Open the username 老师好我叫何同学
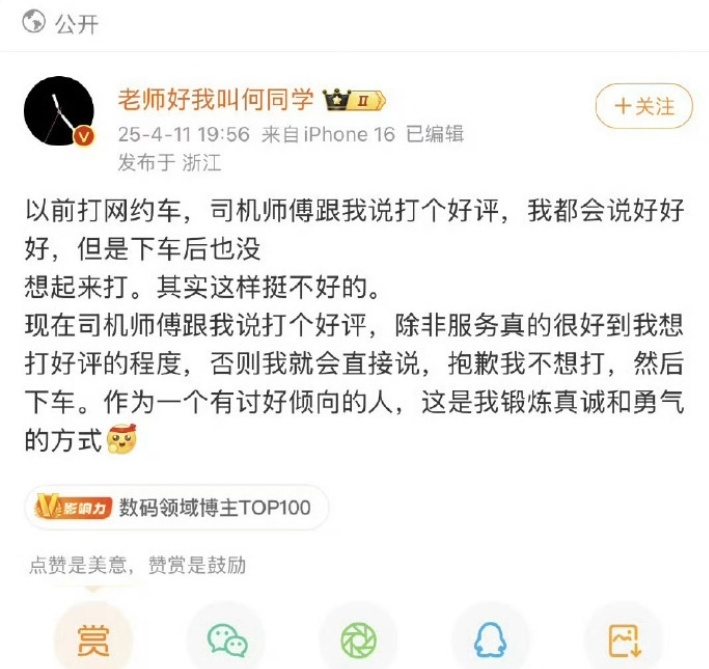The image size is (709, 669). pos(215,100)
